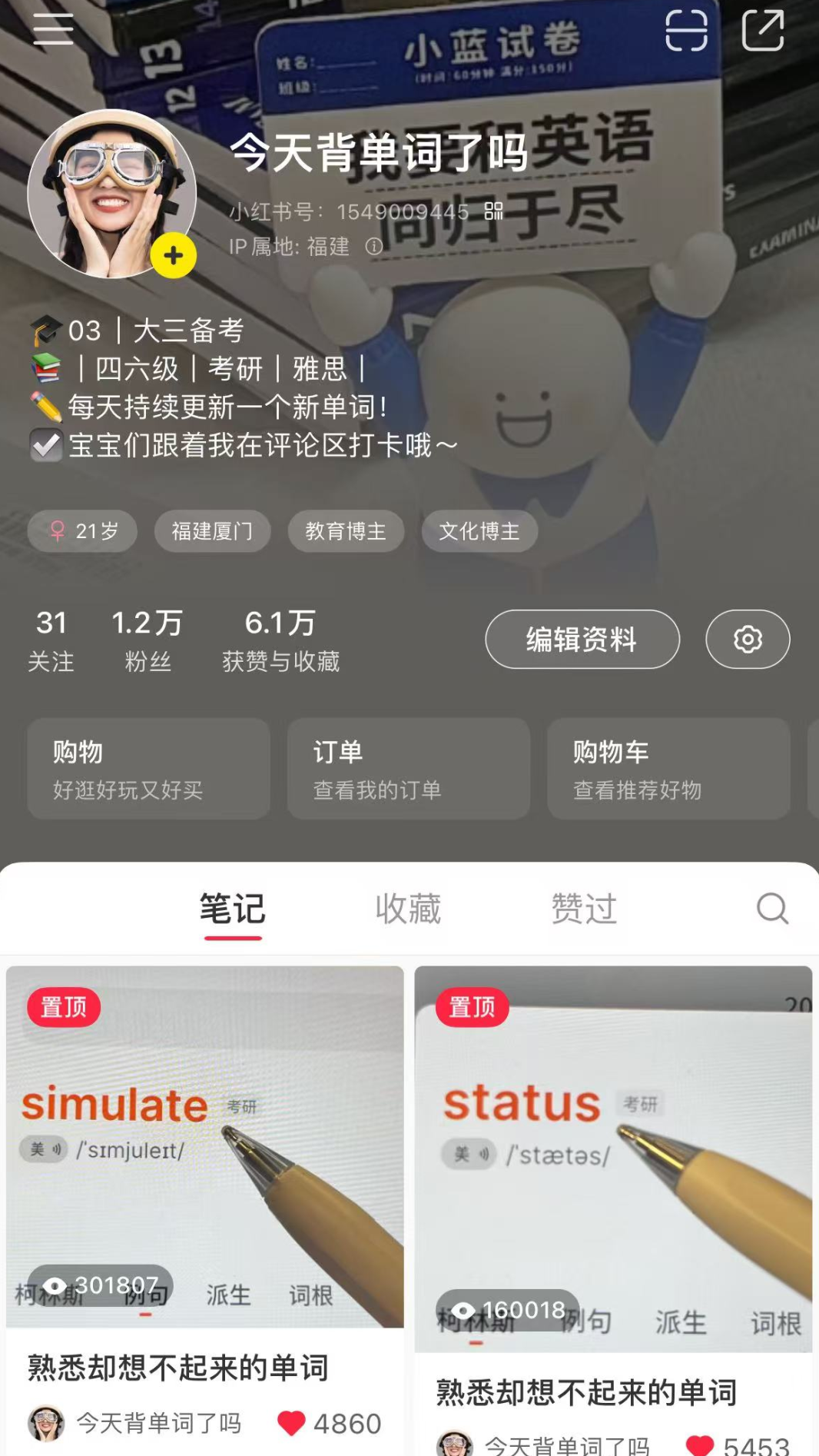The width and height of the screenshot is (819, 1456).
Task: View the 1.2万 粉丝 list
Action: tap(148, 640)
